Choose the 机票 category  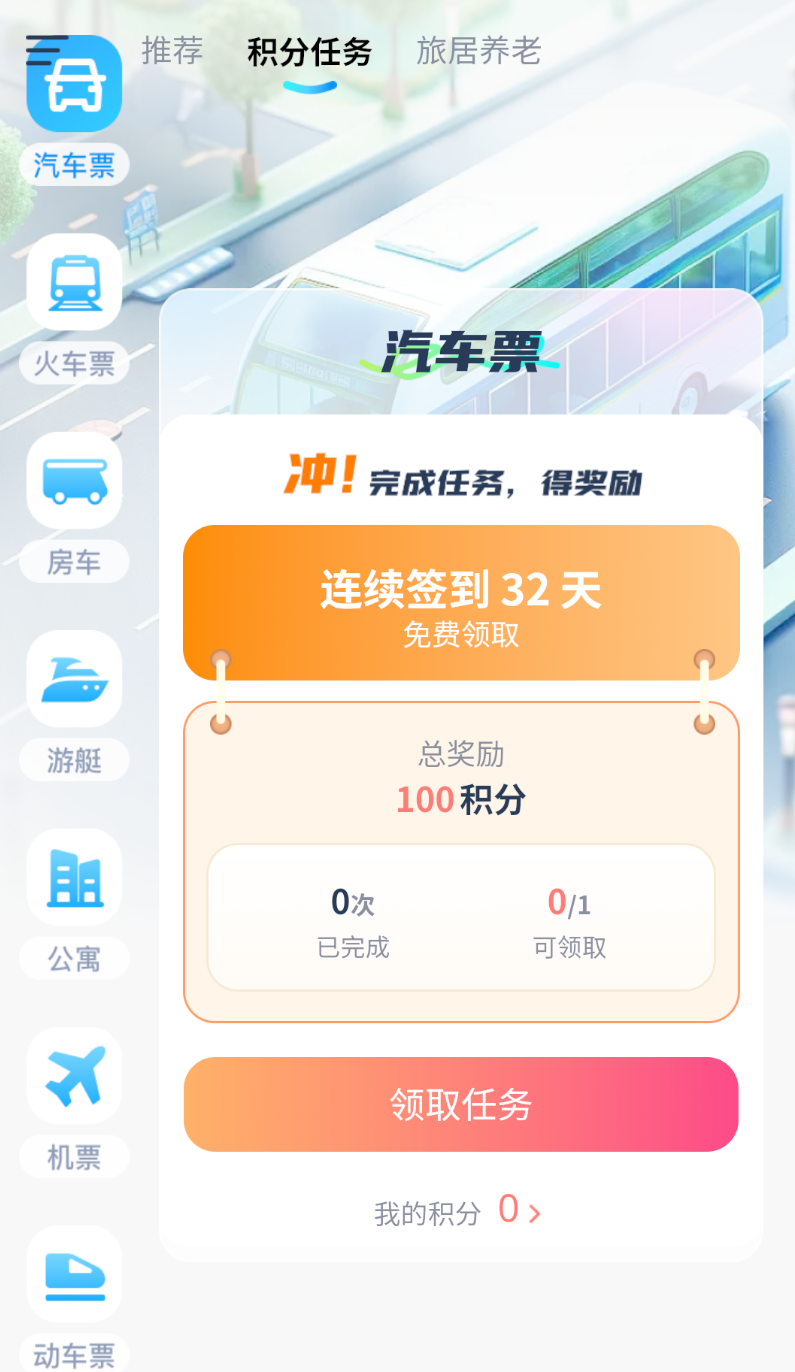coord(74,1102)
